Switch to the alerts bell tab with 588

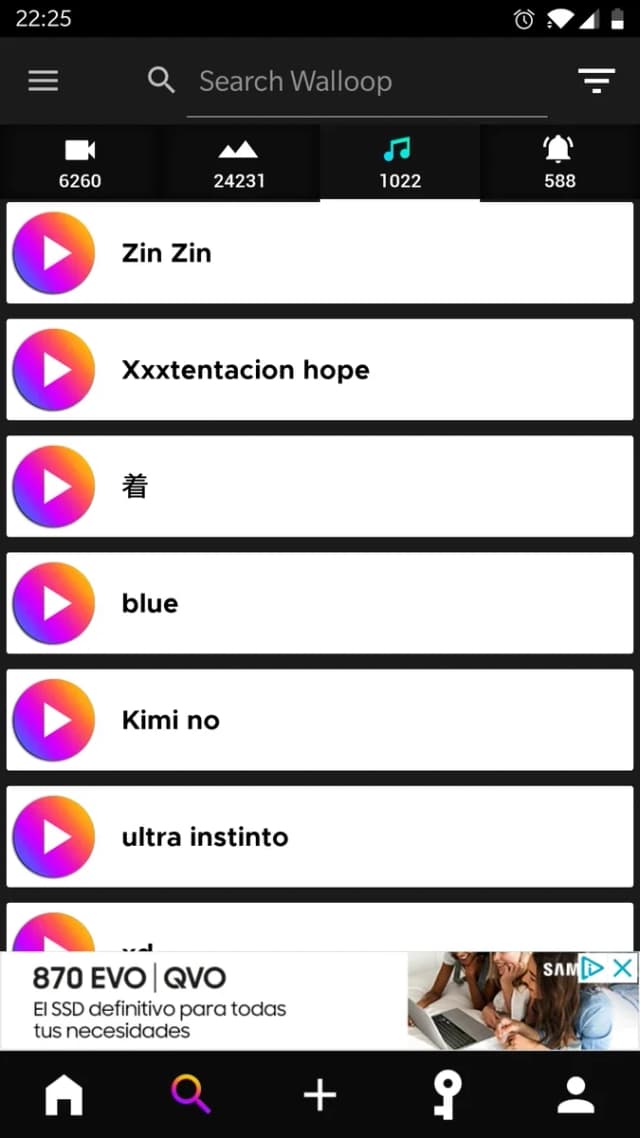[x=559, y=163]
